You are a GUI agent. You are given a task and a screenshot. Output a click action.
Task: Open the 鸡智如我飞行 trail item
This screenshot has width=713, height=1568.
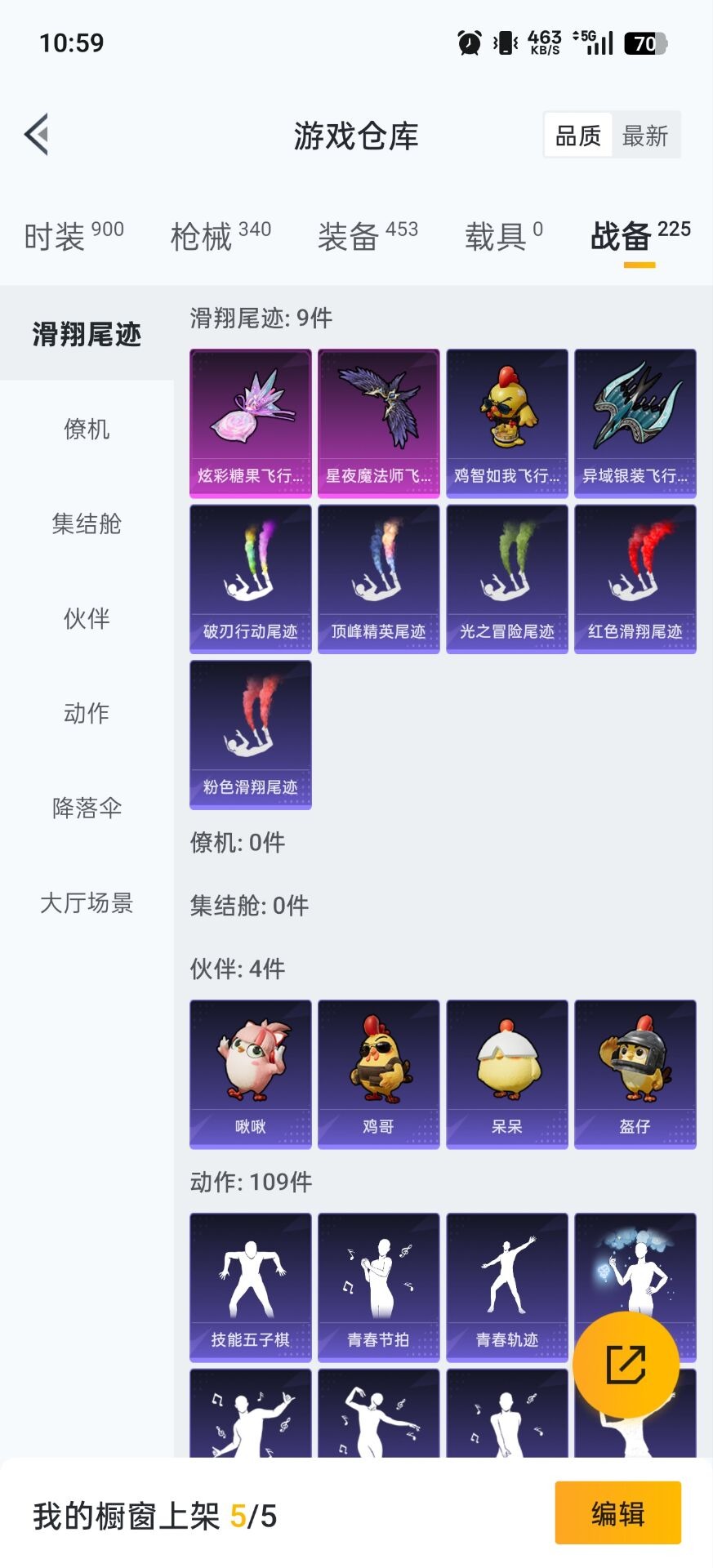[506, 421]
